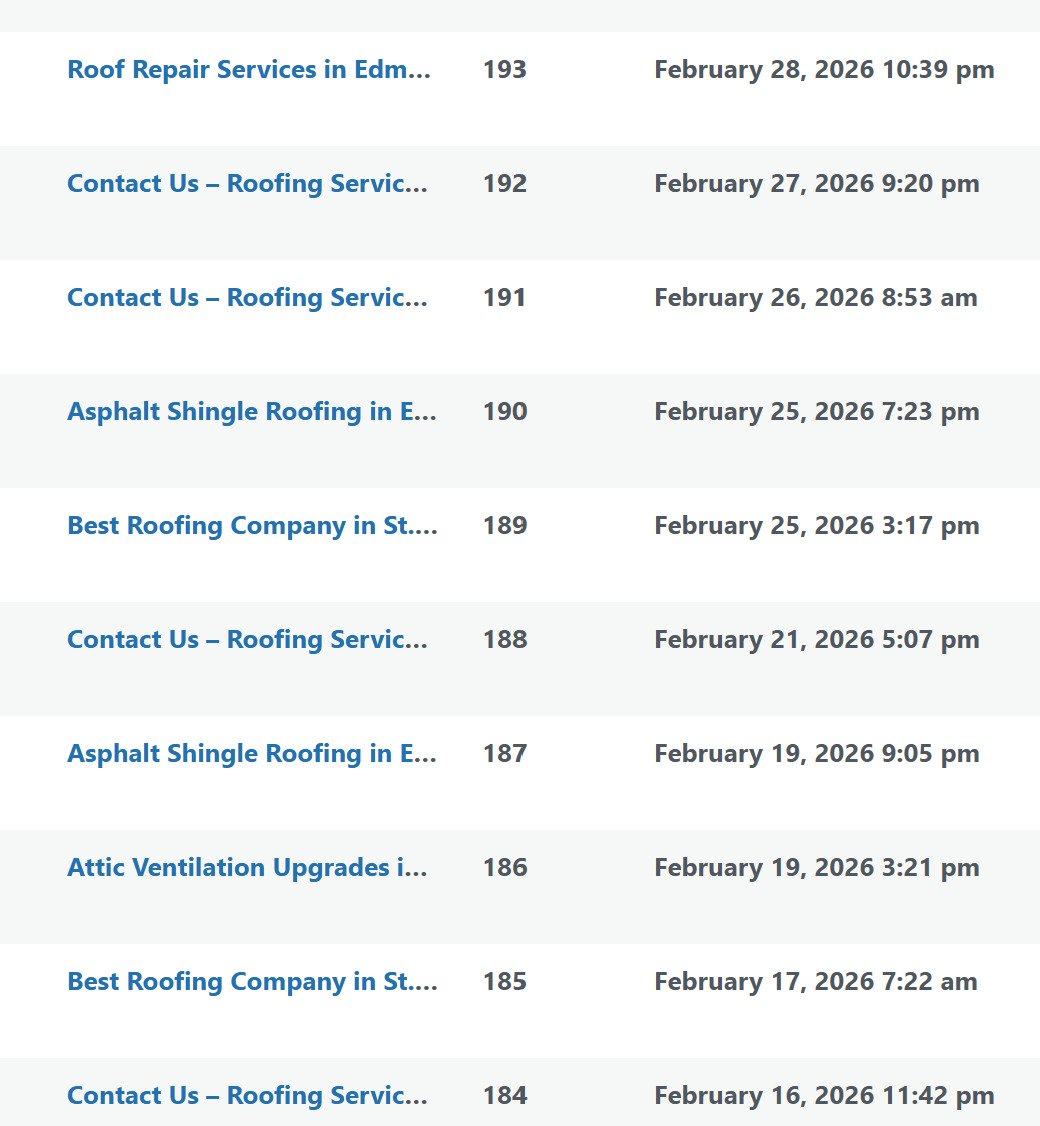1040x1126 pixels.
Task: Open the first Contact Us – Roofing Services entry
Action: pyautogui.click(x=248, y=183)
